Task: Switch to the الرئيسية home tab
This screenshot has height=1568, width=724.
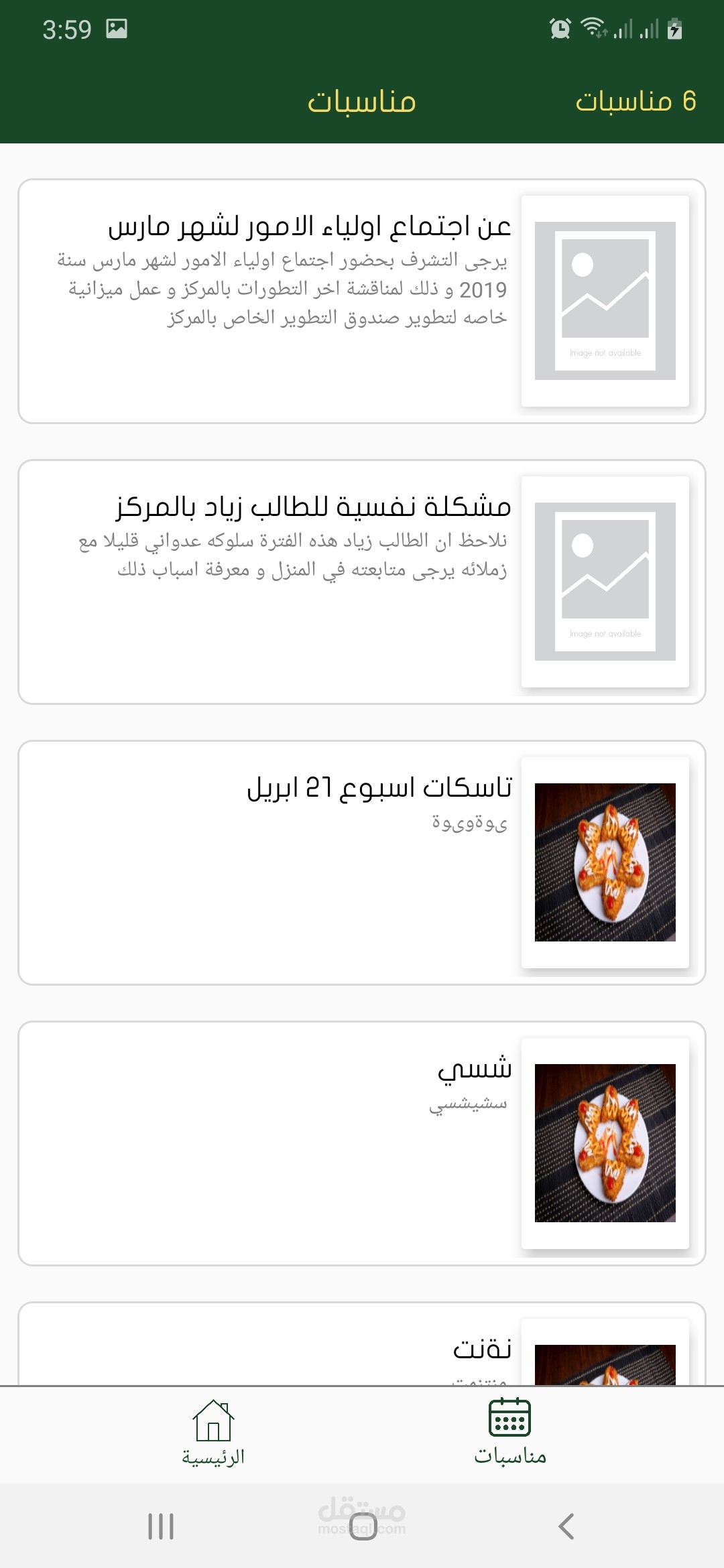Action: [213, 1434]
